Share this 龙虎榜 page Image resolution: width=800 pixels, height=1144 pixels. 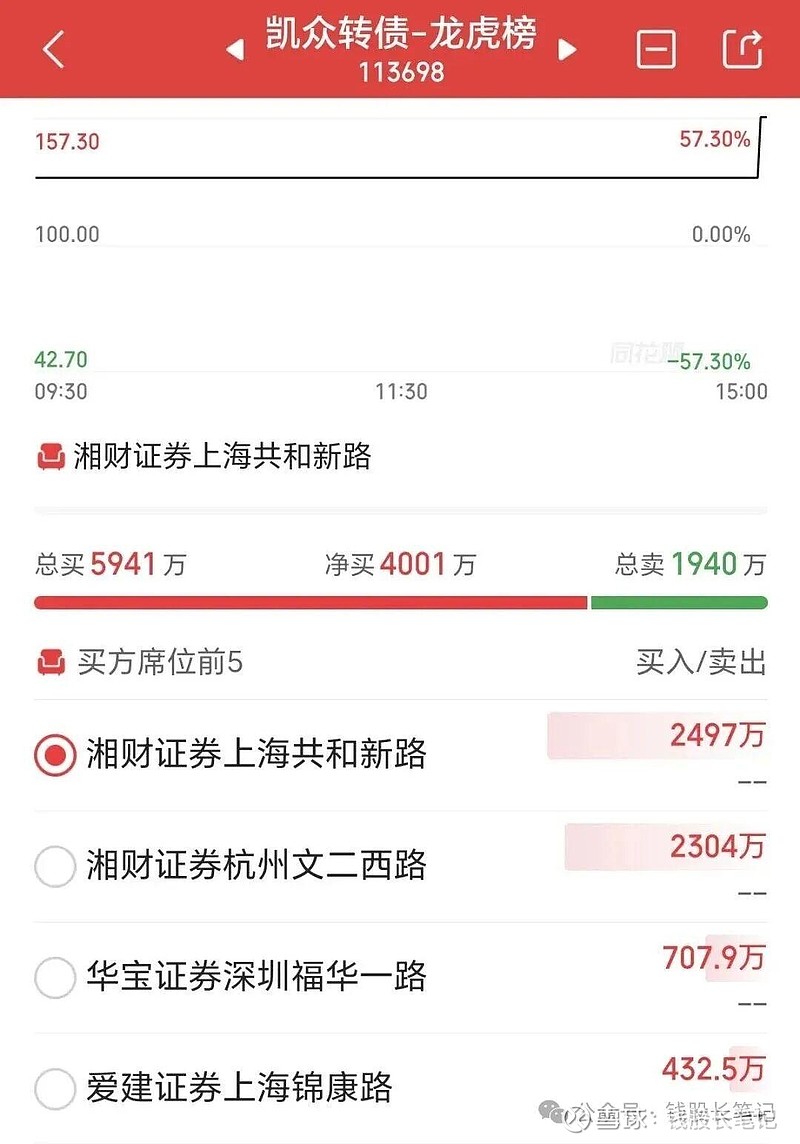point(742,49)
